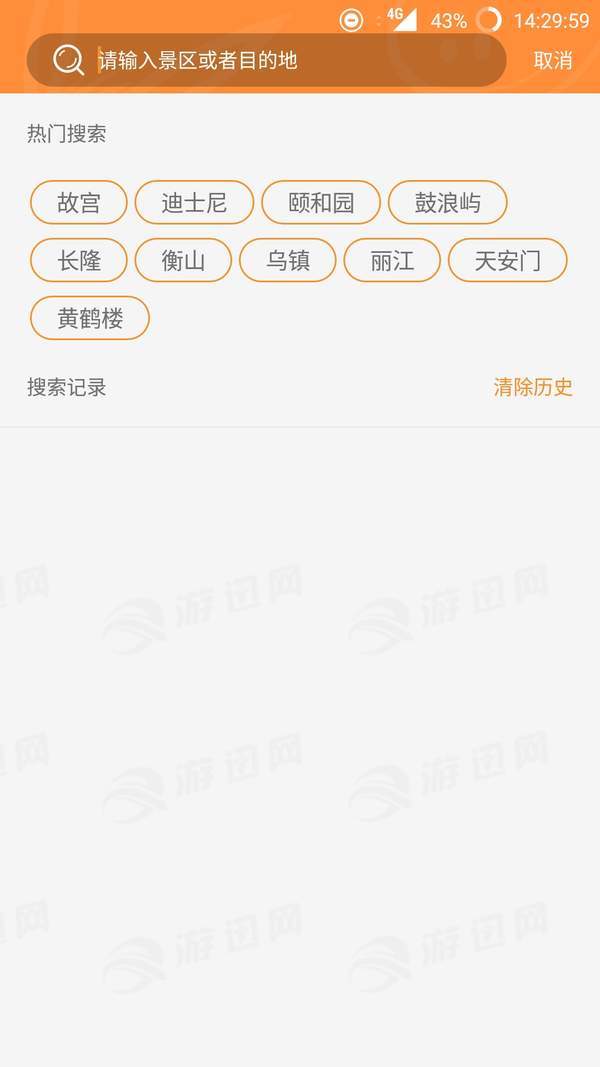Select the 迪士尼 hot search chip
Image resolution: width=600 pixels, height=1067 pixels.
194,203
